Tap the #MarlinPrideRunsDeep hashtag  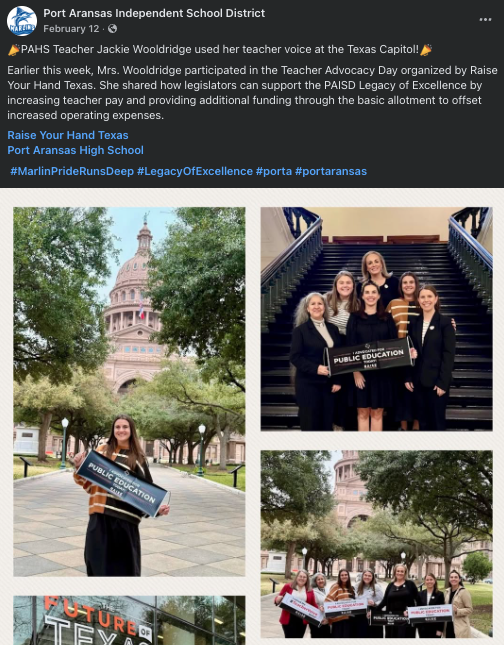pos(72,171)
